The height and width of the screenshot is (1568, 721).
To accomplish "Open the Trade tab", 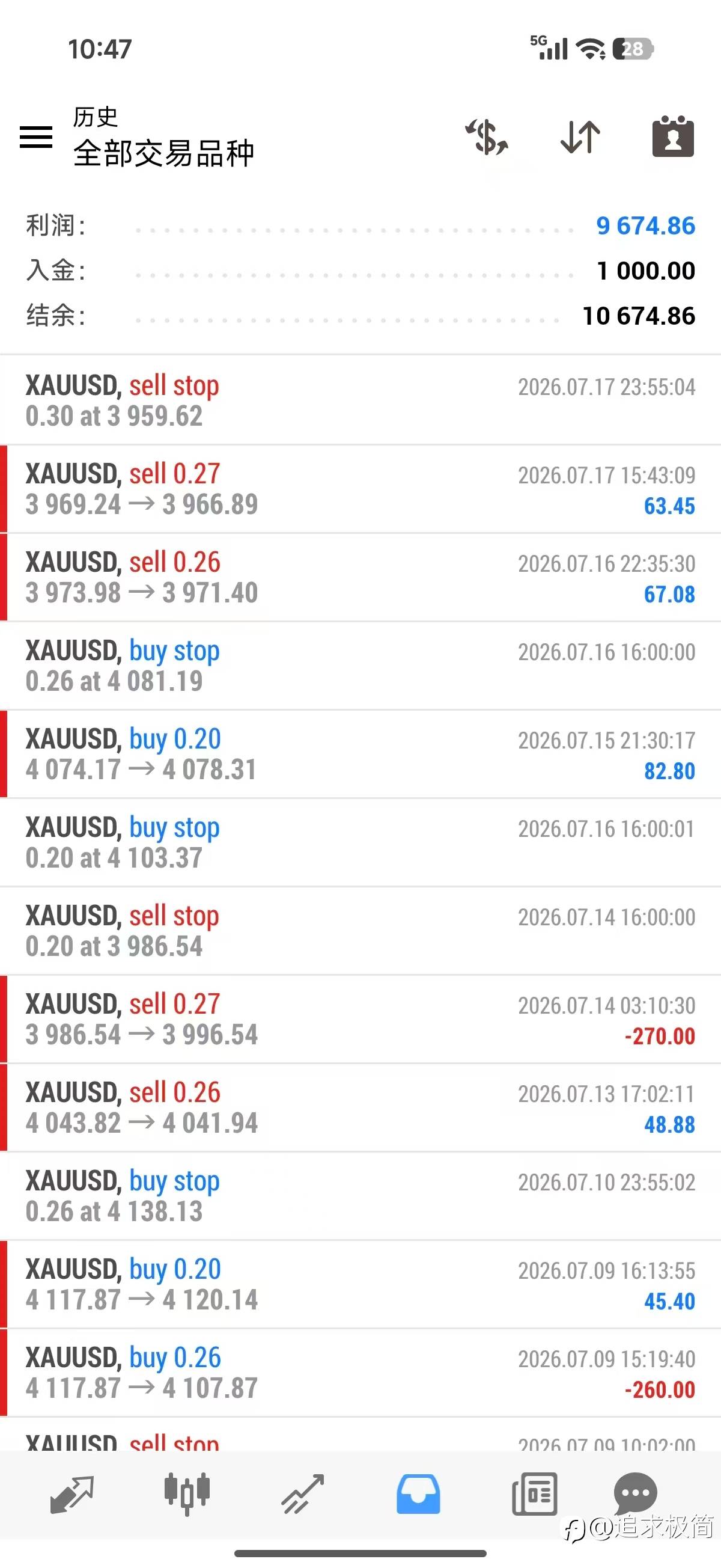I will pos(302,1493).
